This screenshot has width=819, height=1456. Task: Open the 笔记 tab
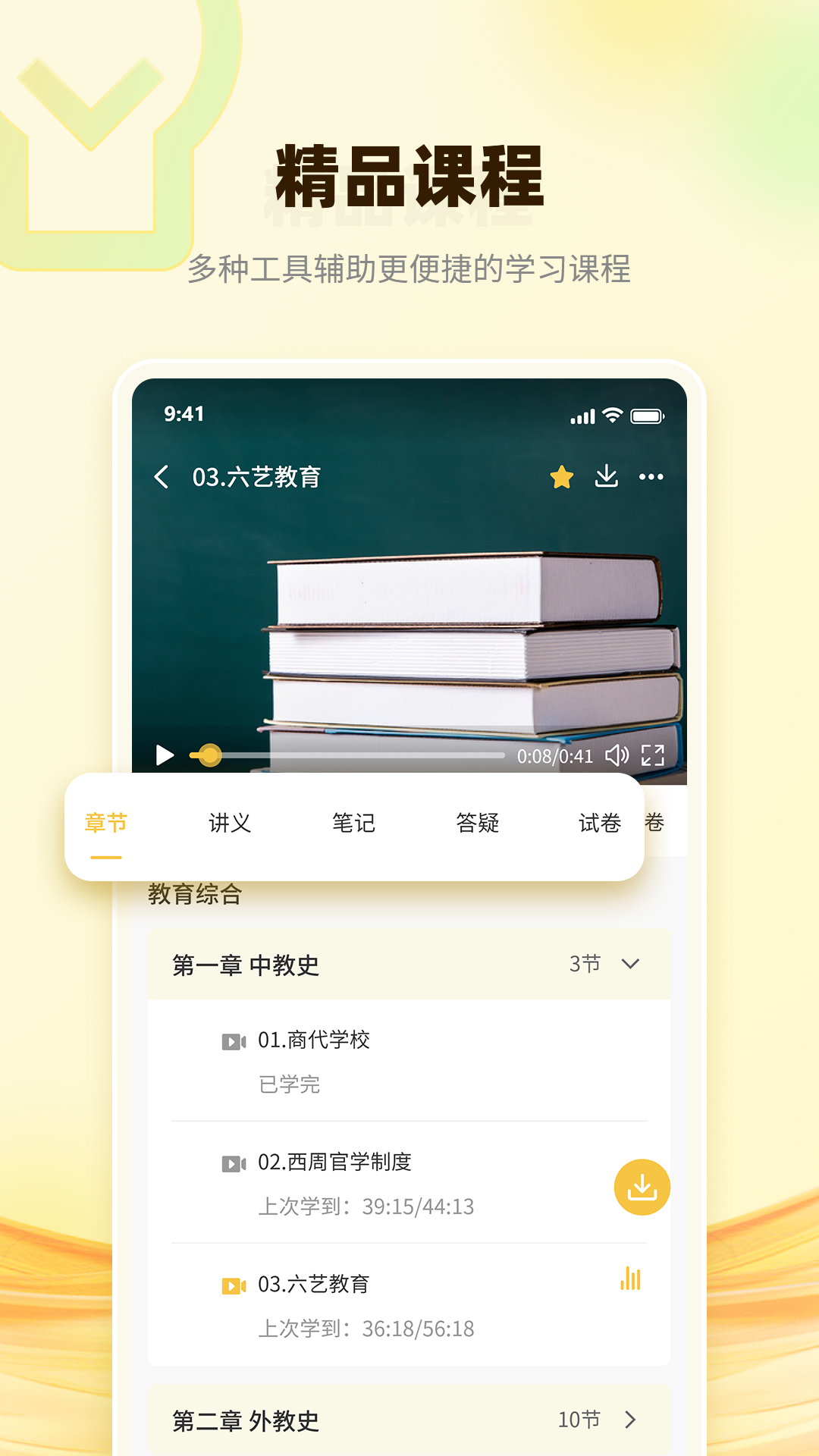(354, 823)
